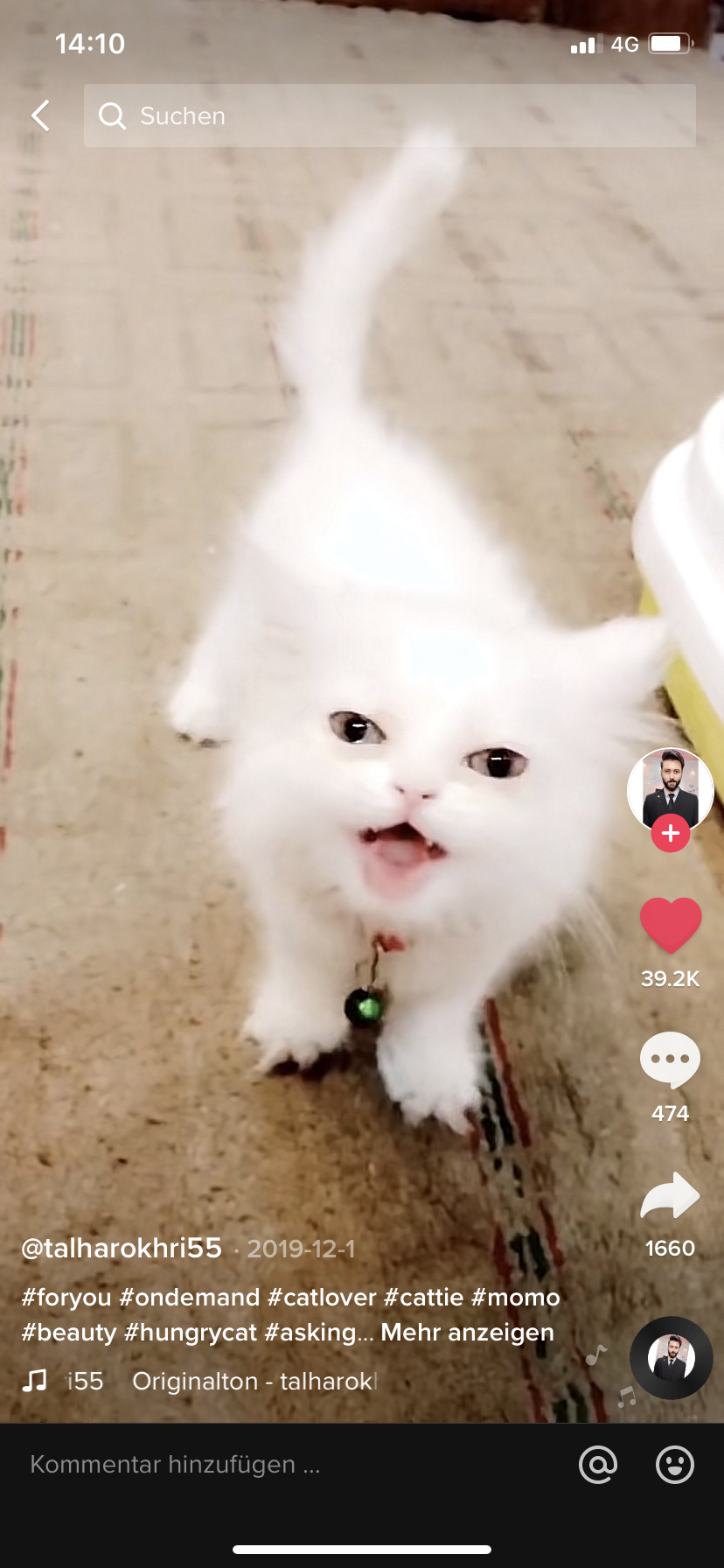Open @talharokhri55 username link

[122, 1248]
